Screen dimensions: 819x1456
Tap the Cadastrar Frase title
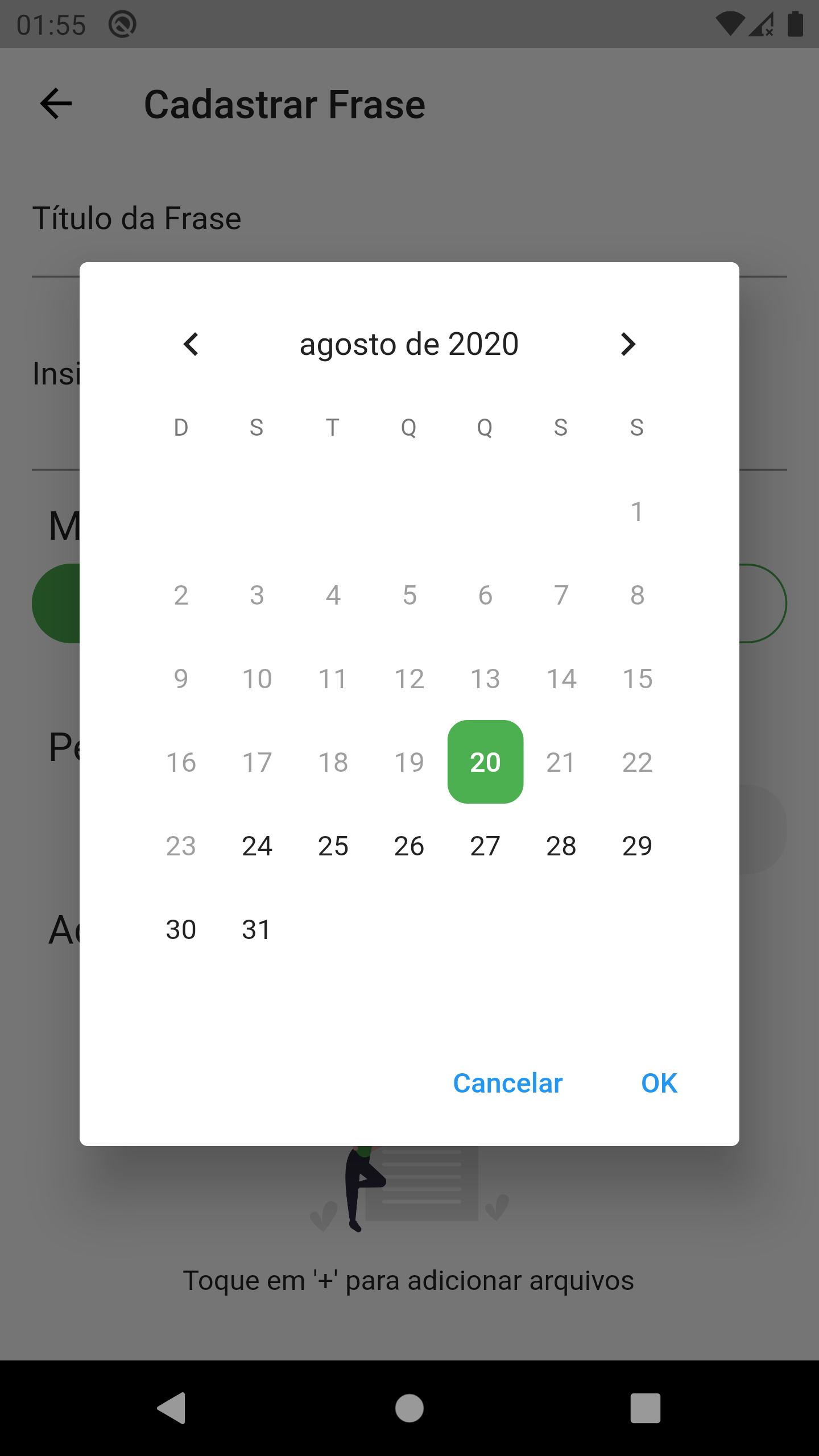click(284, 105)
